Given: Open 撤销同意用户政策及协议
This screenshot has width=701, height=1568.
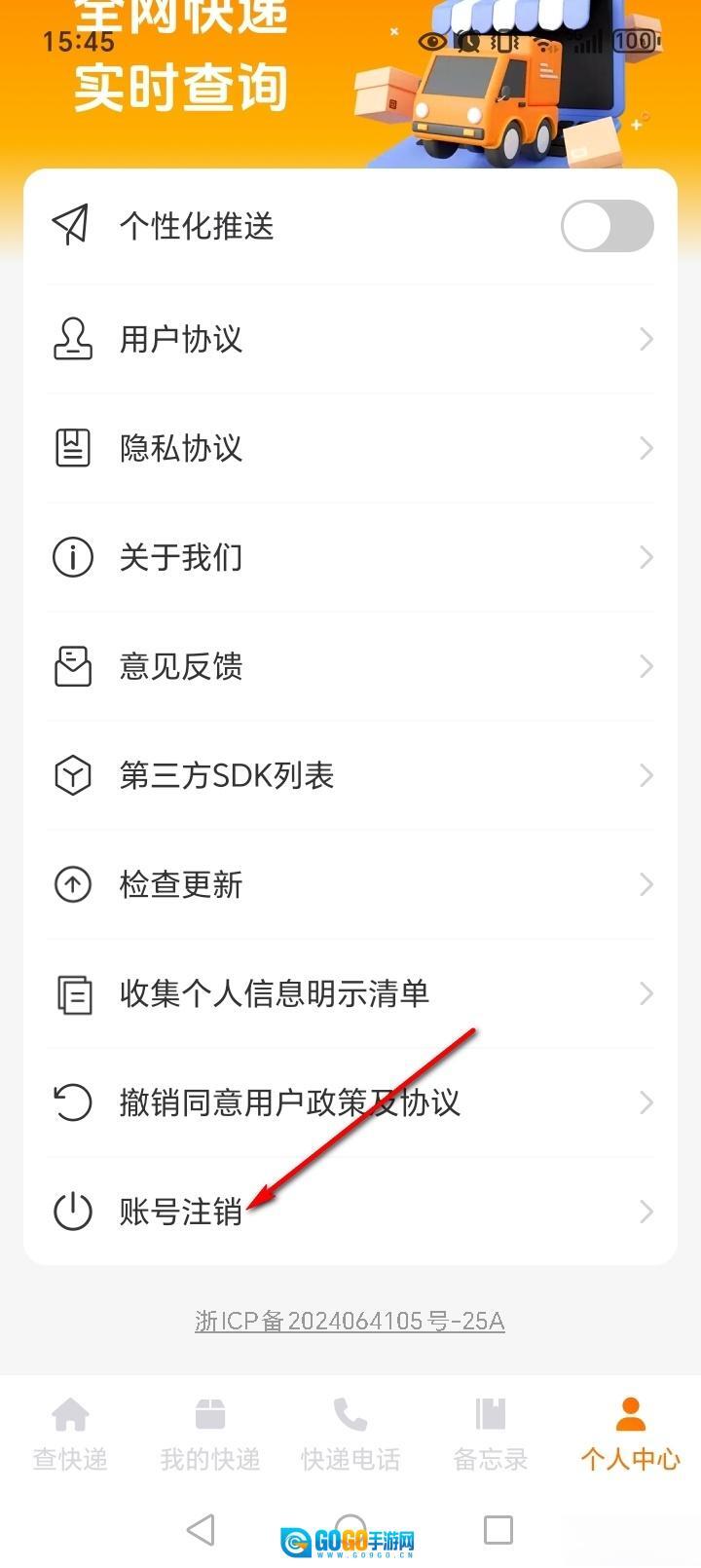Looking at the screenshot, I should tap(350, 1102).
